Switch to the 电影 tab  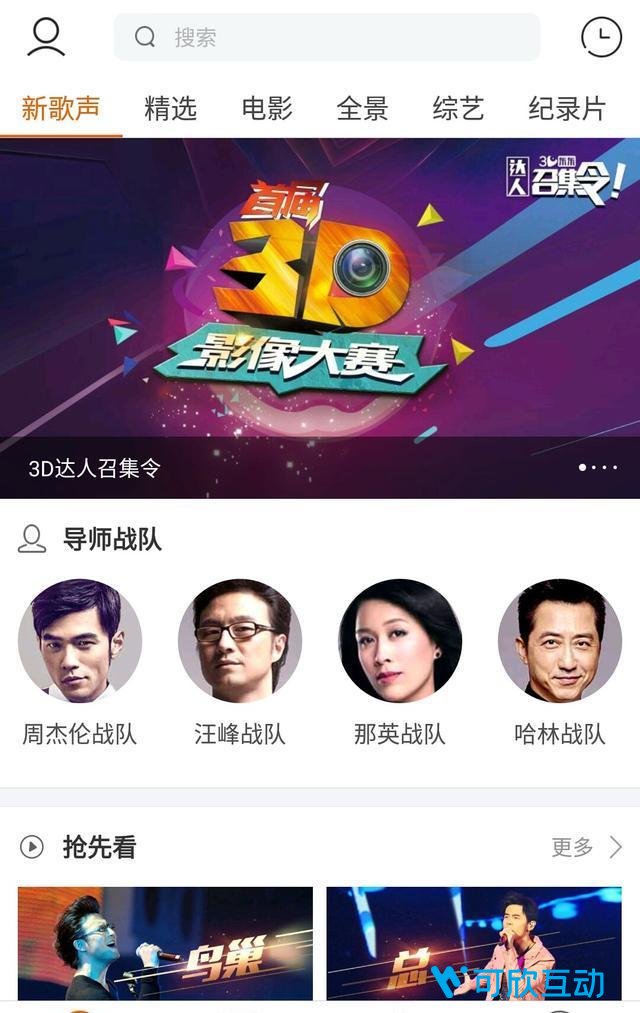(x=267, y=108)
